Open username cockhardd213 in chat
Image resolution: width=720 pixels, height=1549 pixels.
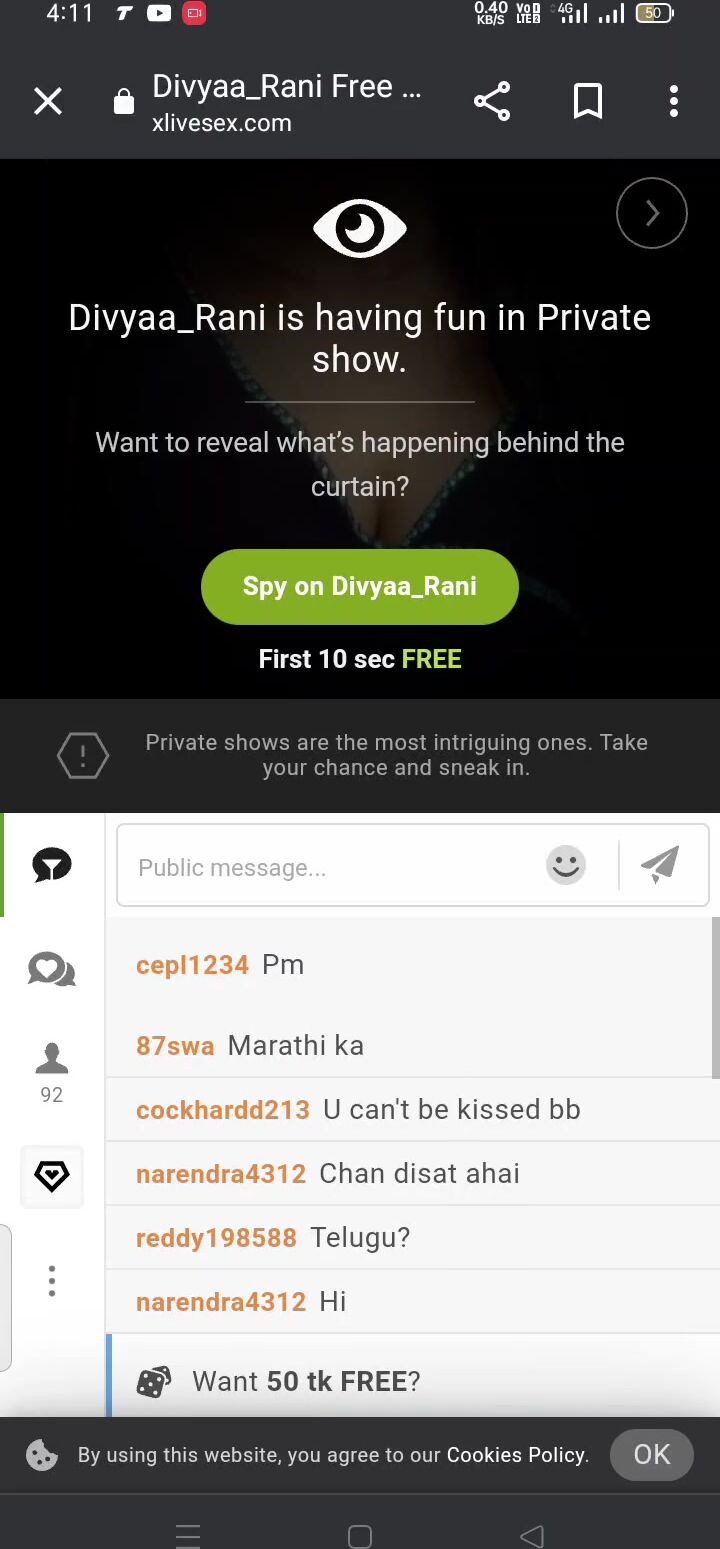[x=223, y=1110]
